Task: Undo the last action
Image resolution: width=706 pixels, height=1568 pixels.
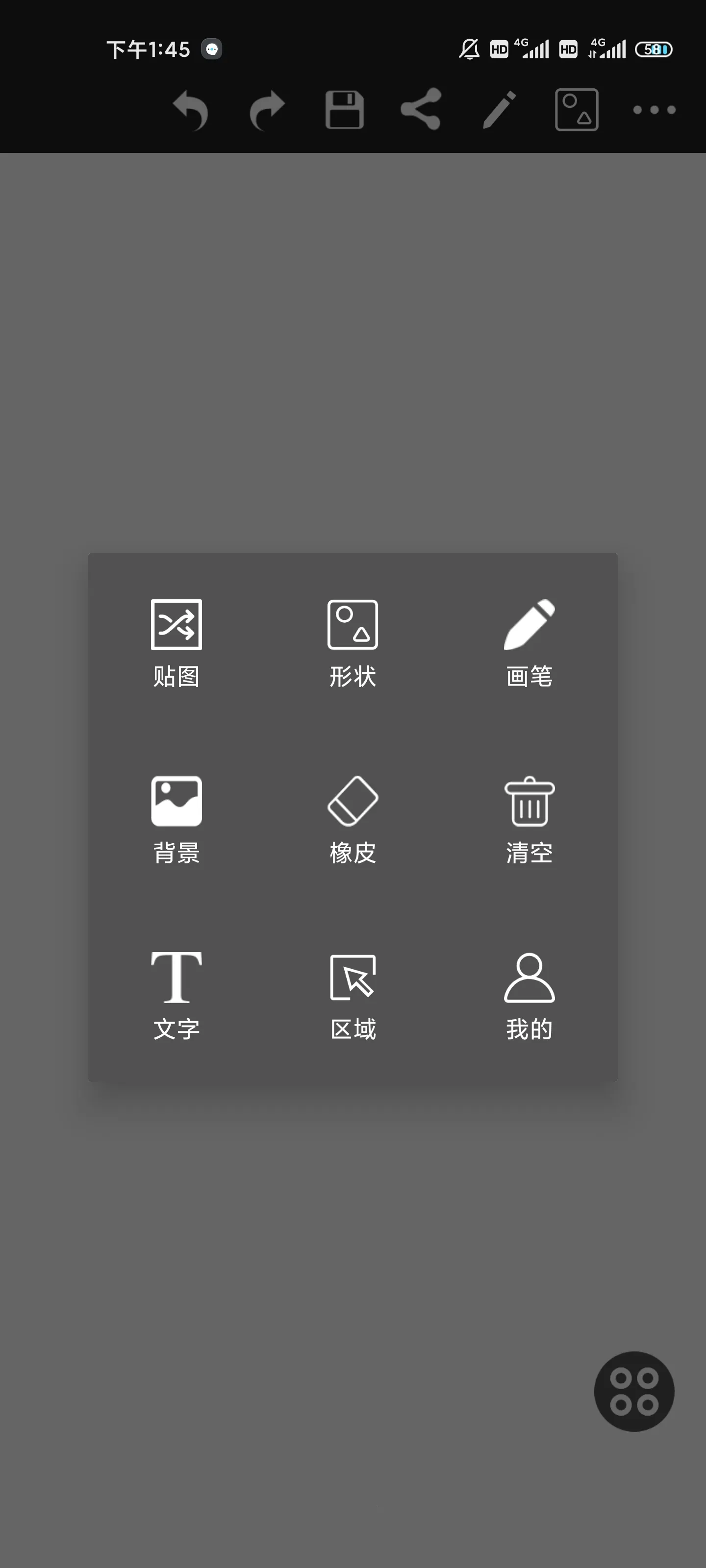Action: click(191, 110)
